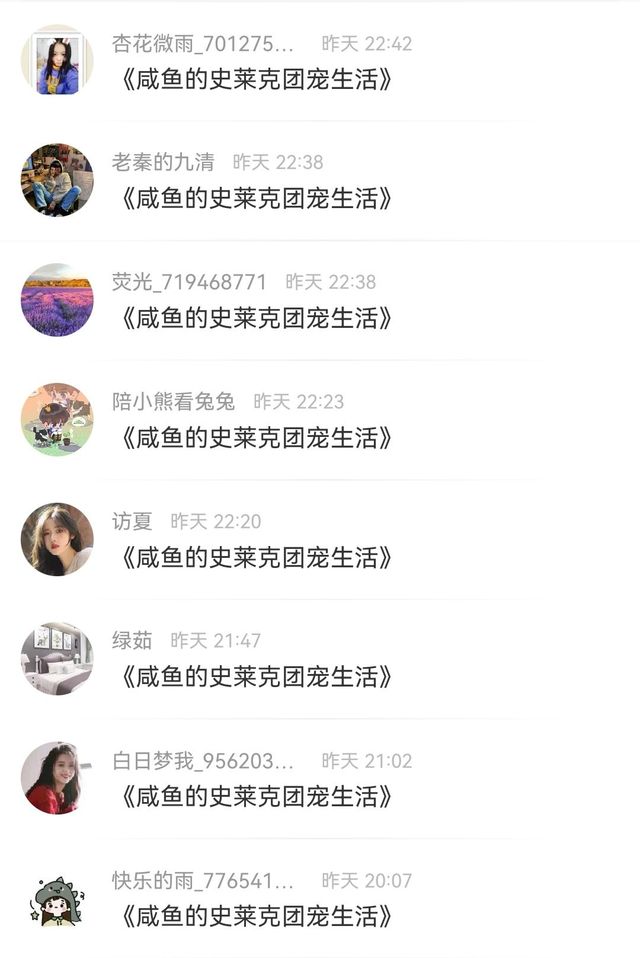
Task: Select 绿茹's comment from 21:47
Action: pyautogui.click(x=256, y=677)
